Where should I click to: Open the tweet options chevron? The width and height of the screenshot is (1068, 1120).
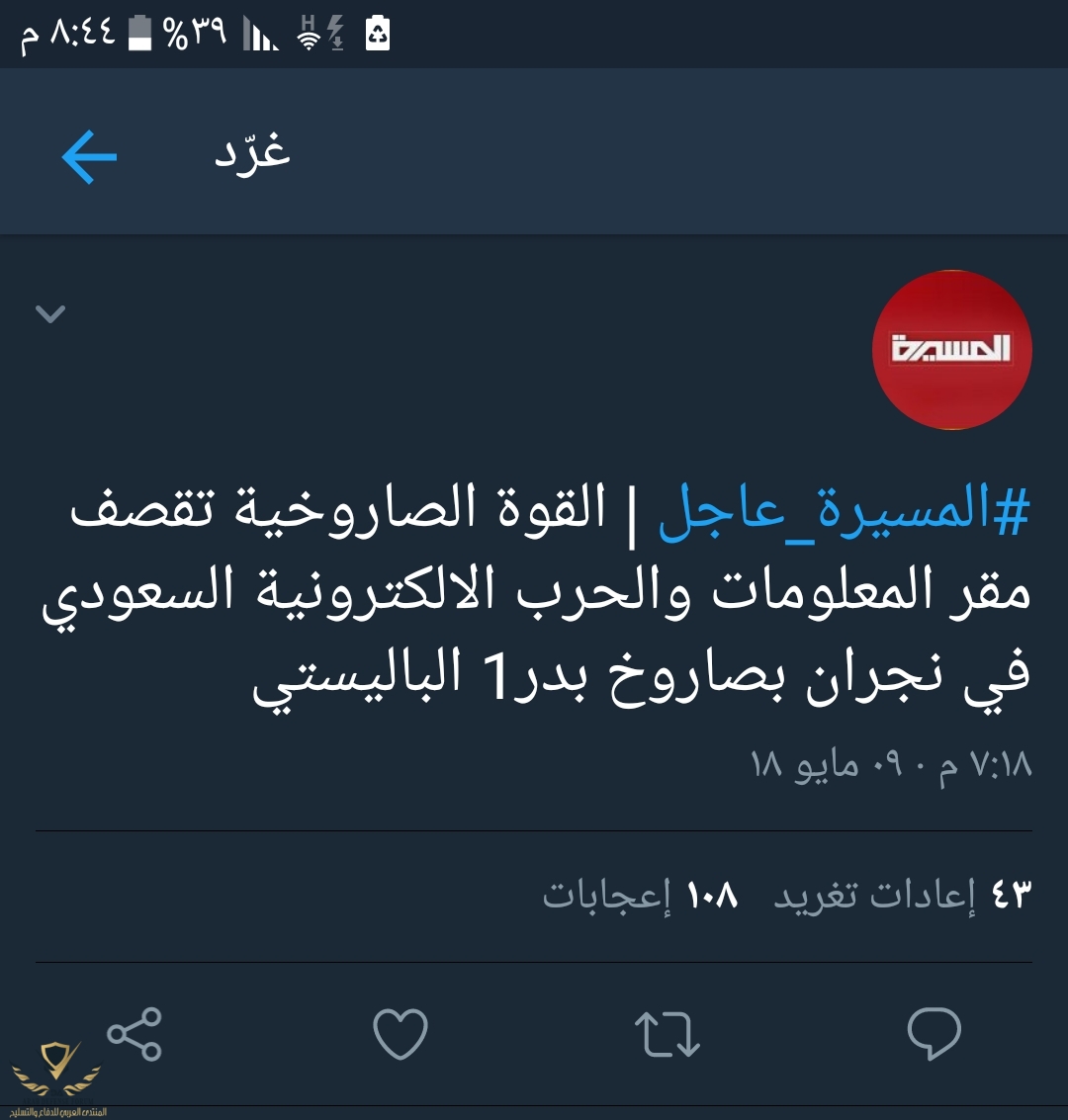50,314
